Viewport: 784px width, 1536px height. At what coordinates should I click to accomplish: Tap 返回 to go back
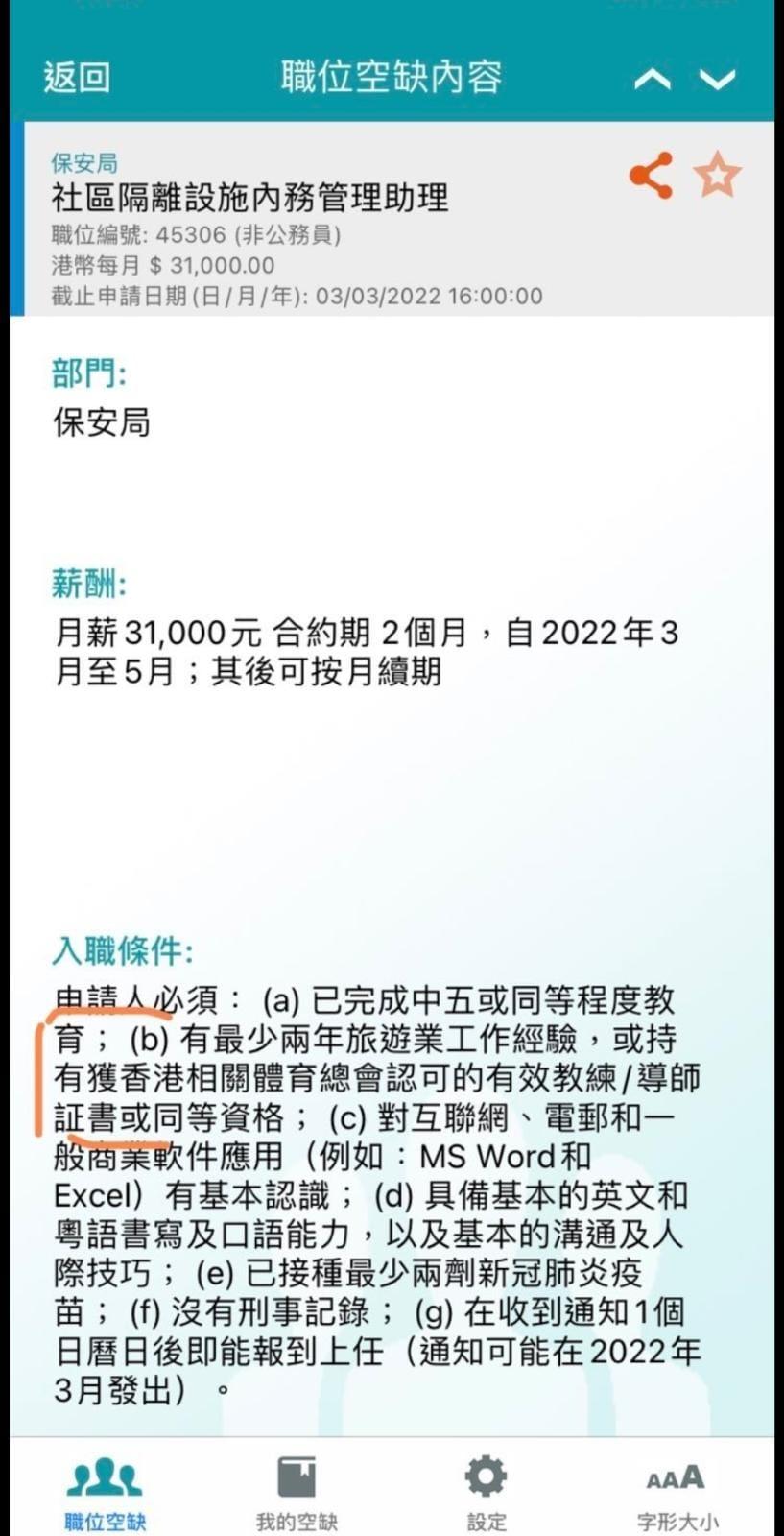[x=77, y=78]
